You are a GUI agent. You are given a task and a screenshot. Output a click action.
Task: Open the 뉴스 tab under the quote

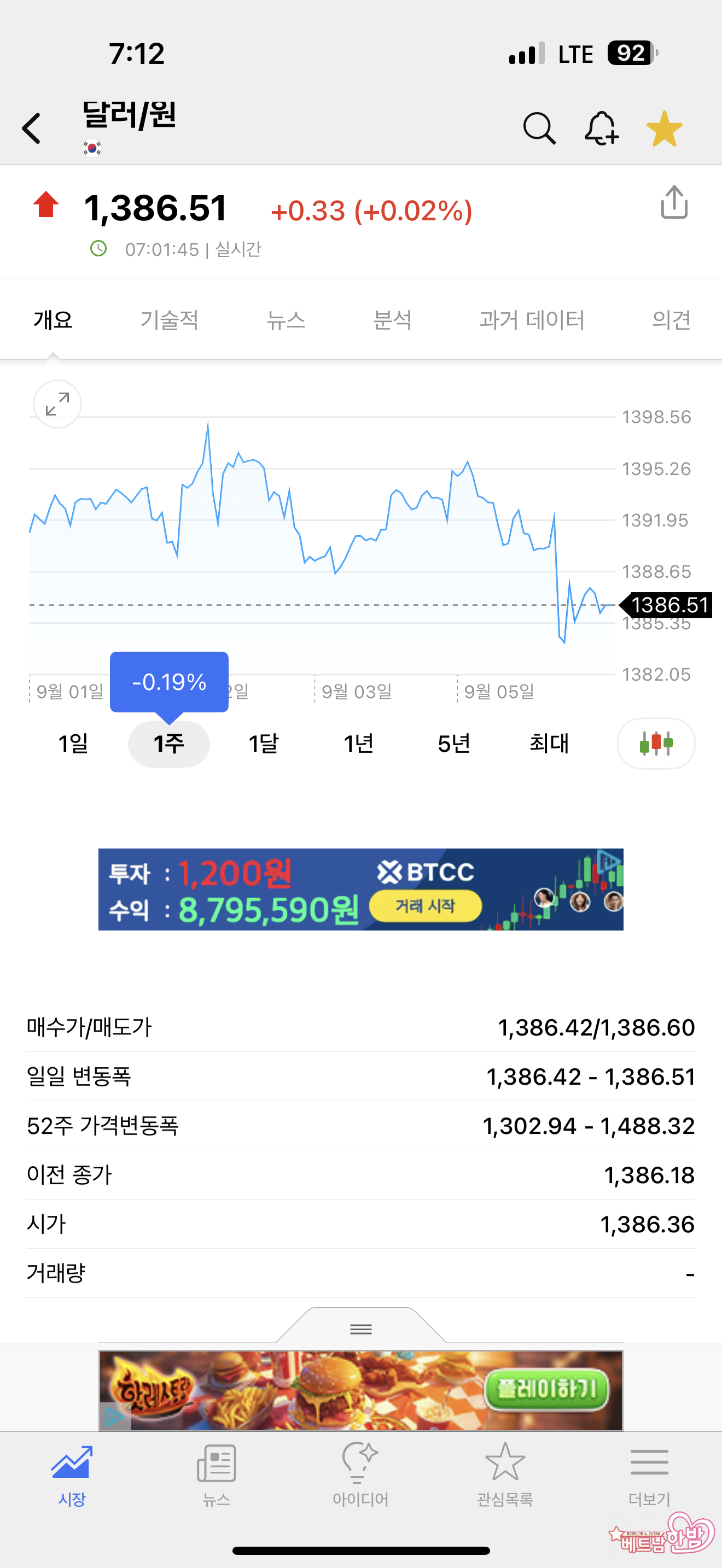tap(286, 320)
